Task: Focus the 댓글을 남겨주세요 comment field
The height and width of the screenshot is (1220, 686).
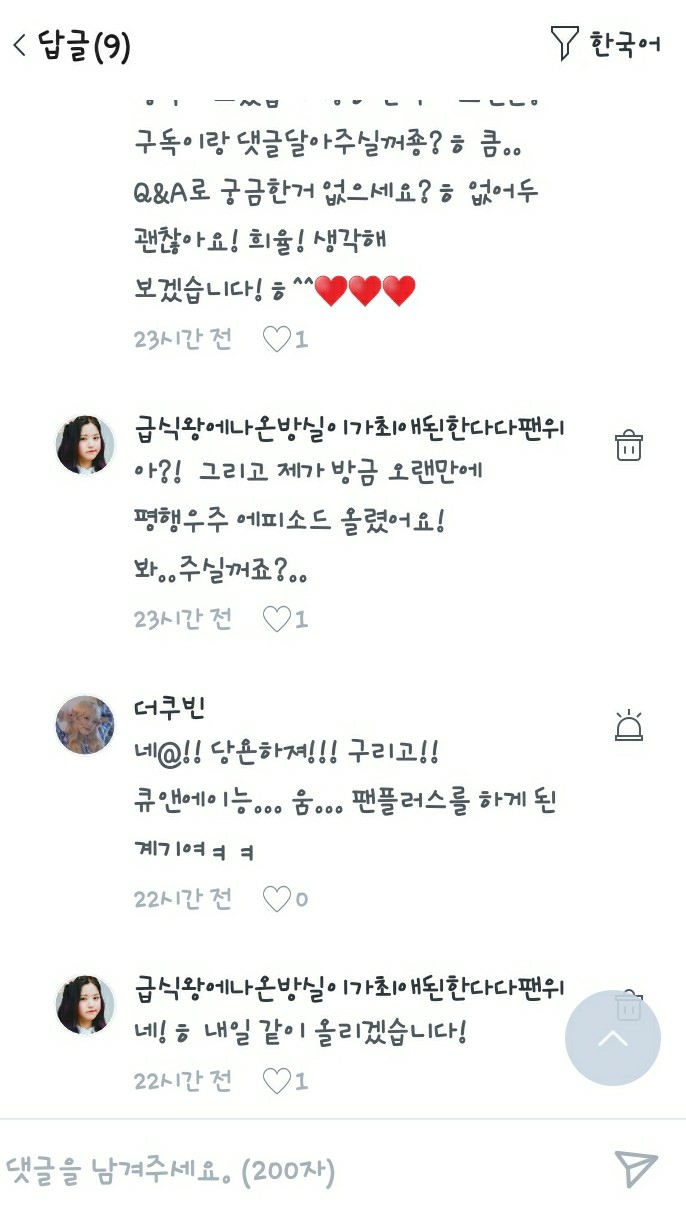Action: 300,1169
